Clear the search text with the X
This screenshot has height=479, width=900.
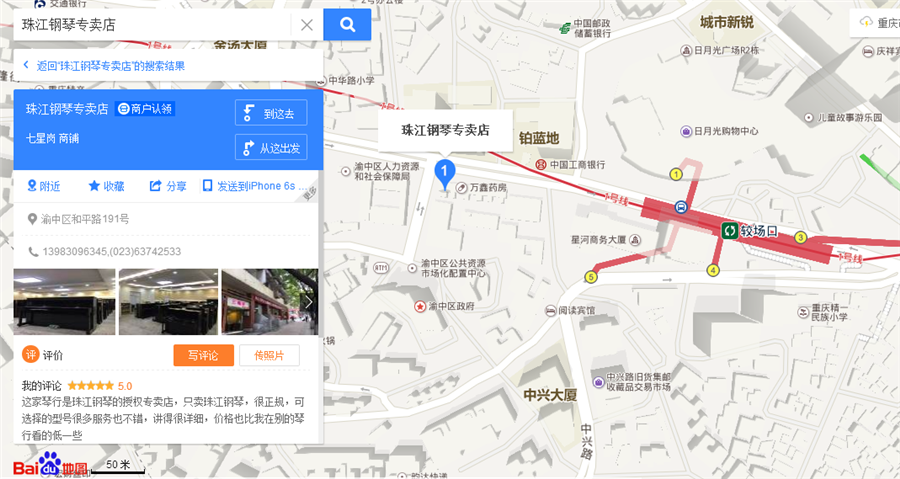(307, 25)
